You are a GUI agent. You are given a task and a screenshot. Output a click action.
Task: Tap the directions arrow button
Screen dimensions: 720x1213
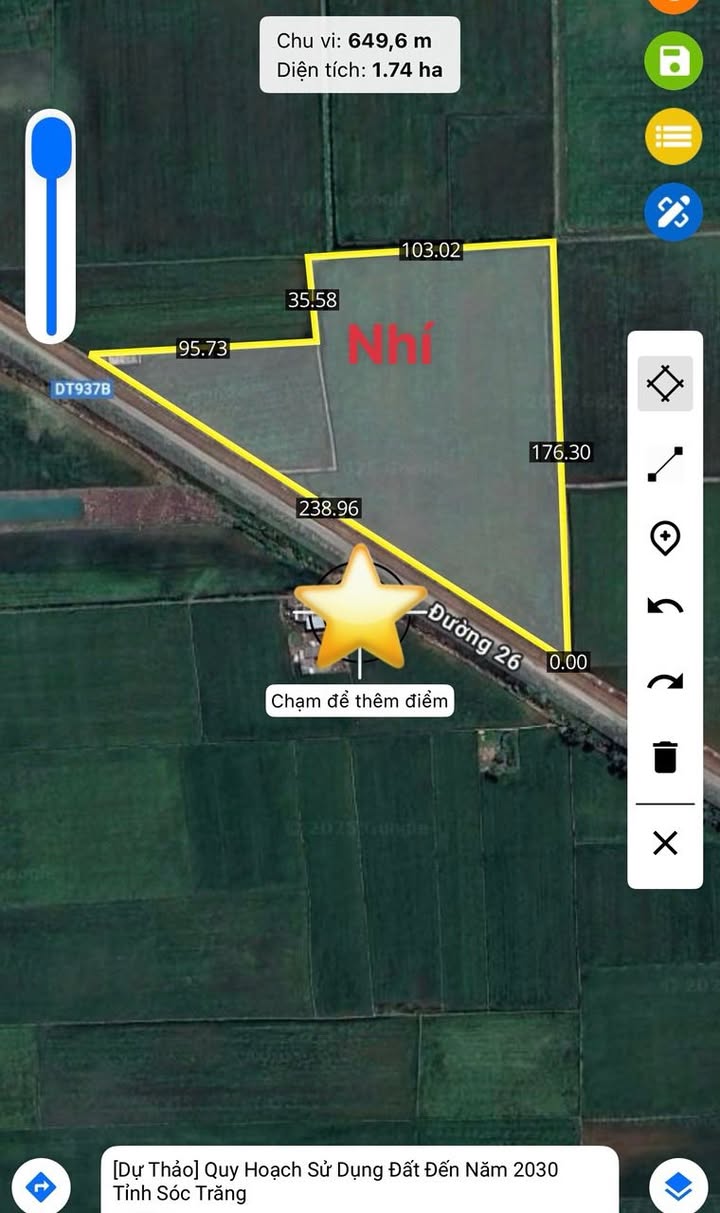[41, 1187]
